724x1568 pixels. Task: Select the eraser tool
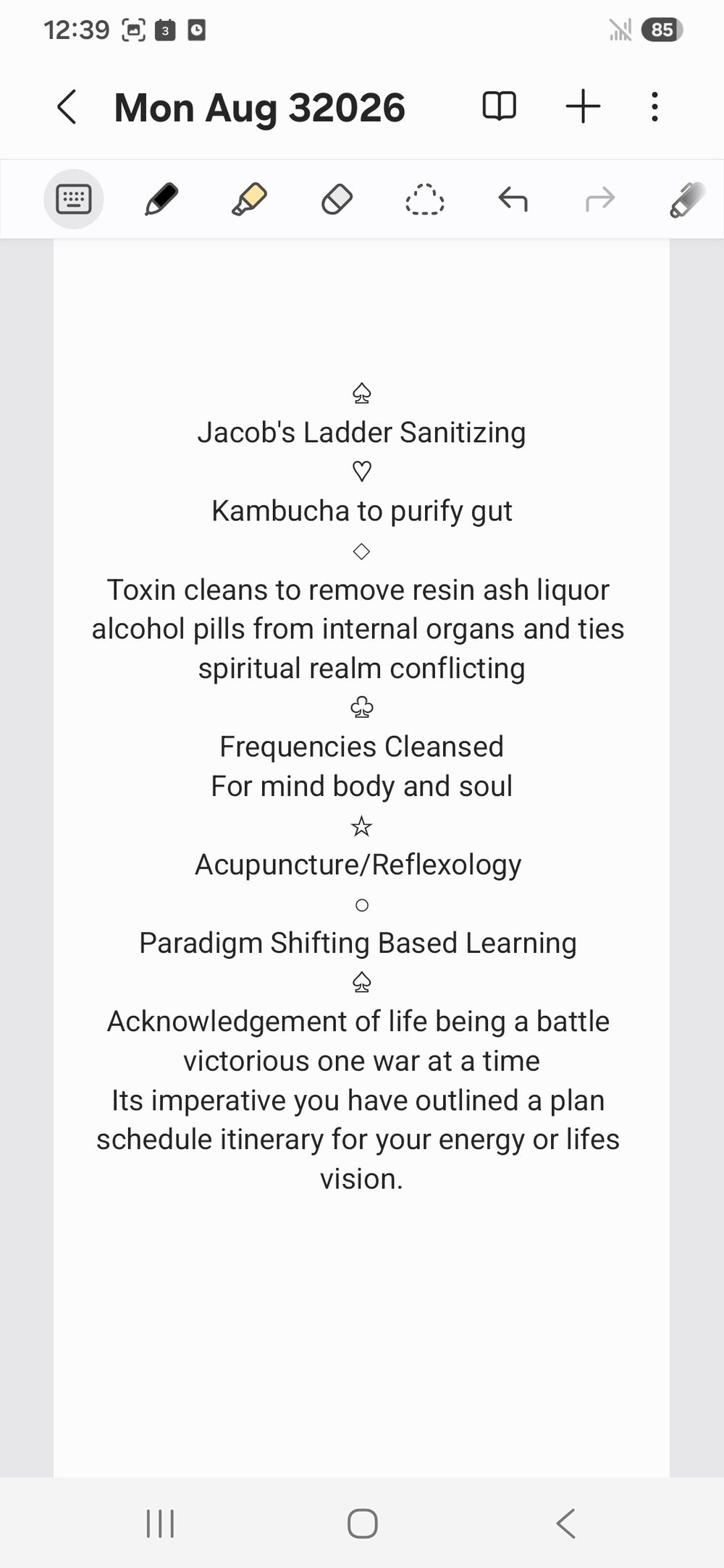coord(337,199)
